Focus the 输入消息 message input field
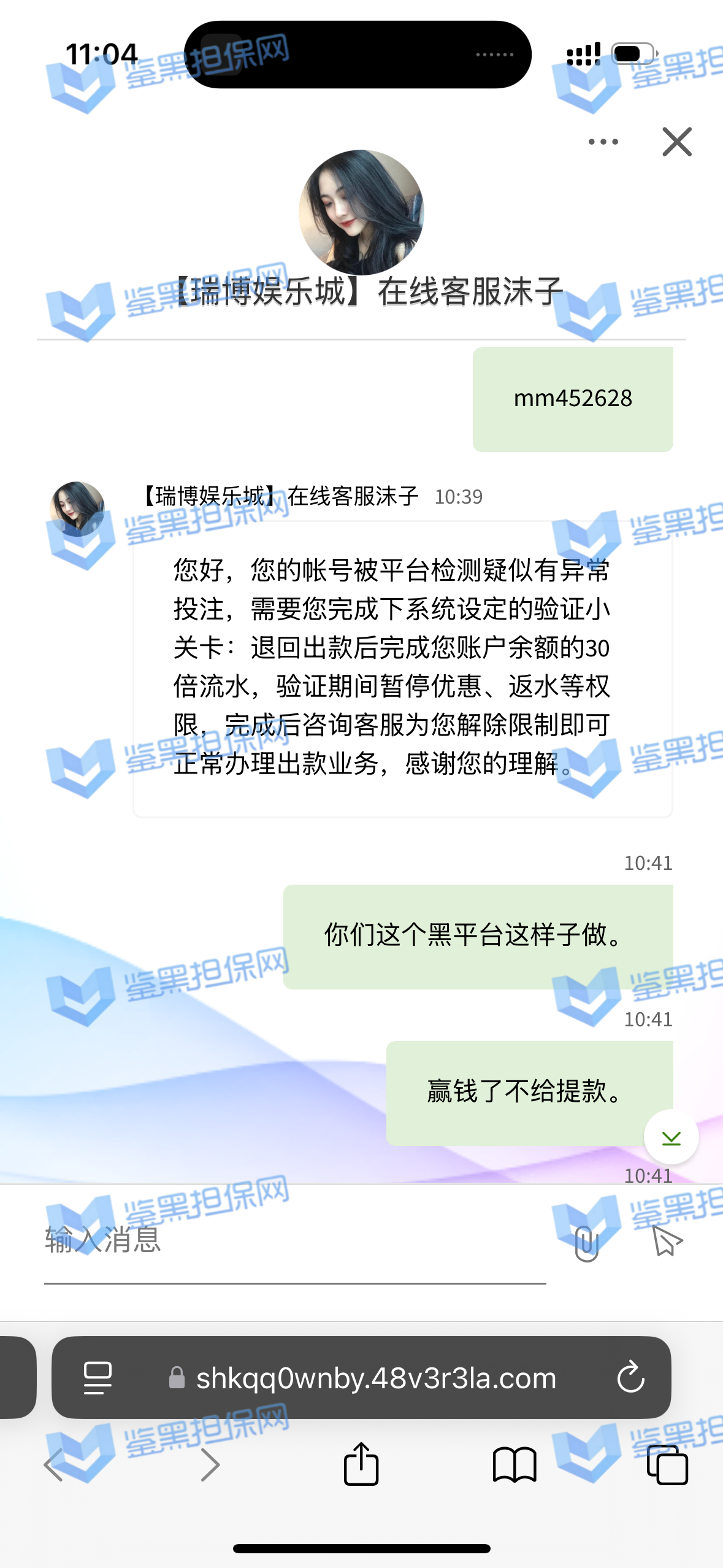 click(294, 1240)
